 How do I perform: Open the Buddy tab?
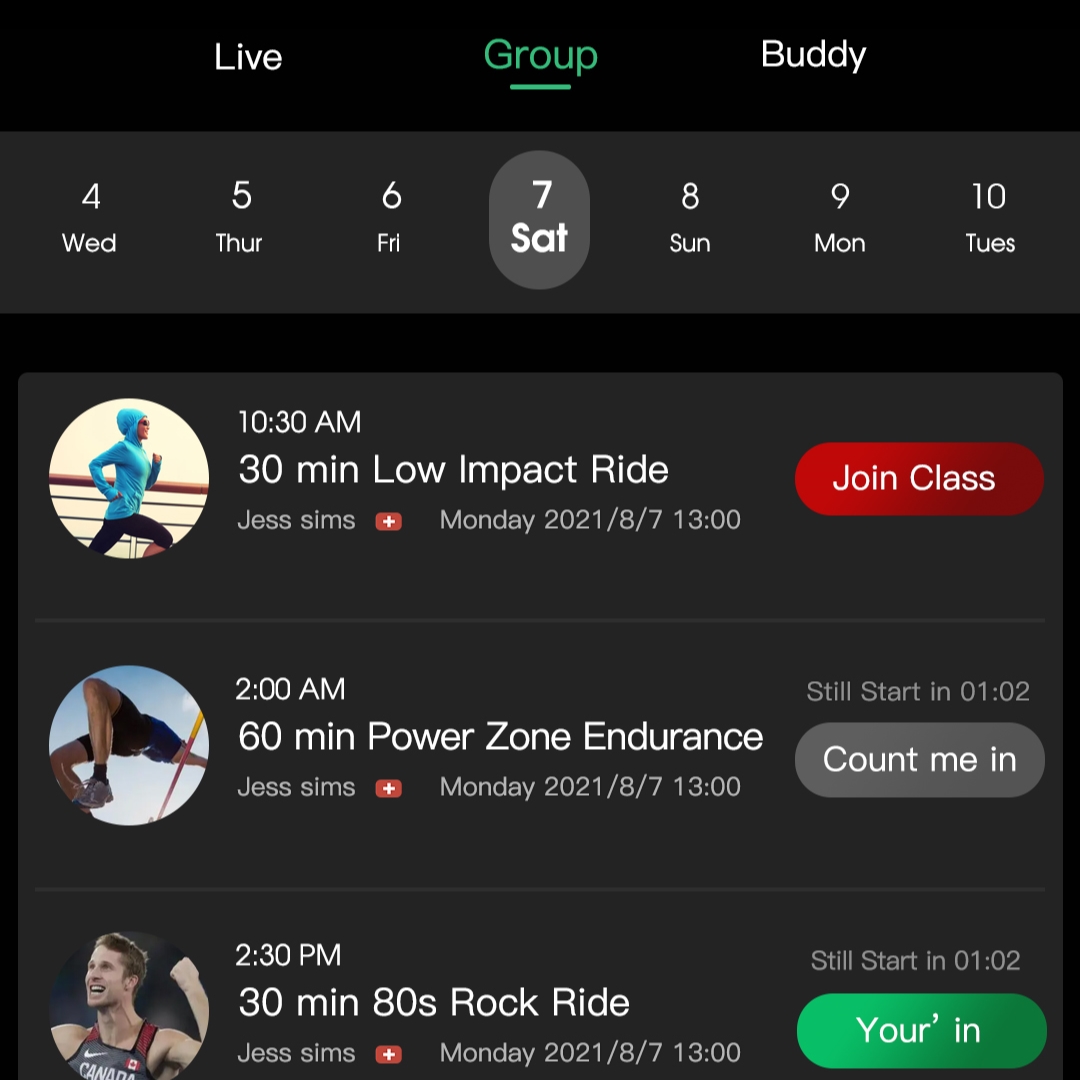pos(813,54)
